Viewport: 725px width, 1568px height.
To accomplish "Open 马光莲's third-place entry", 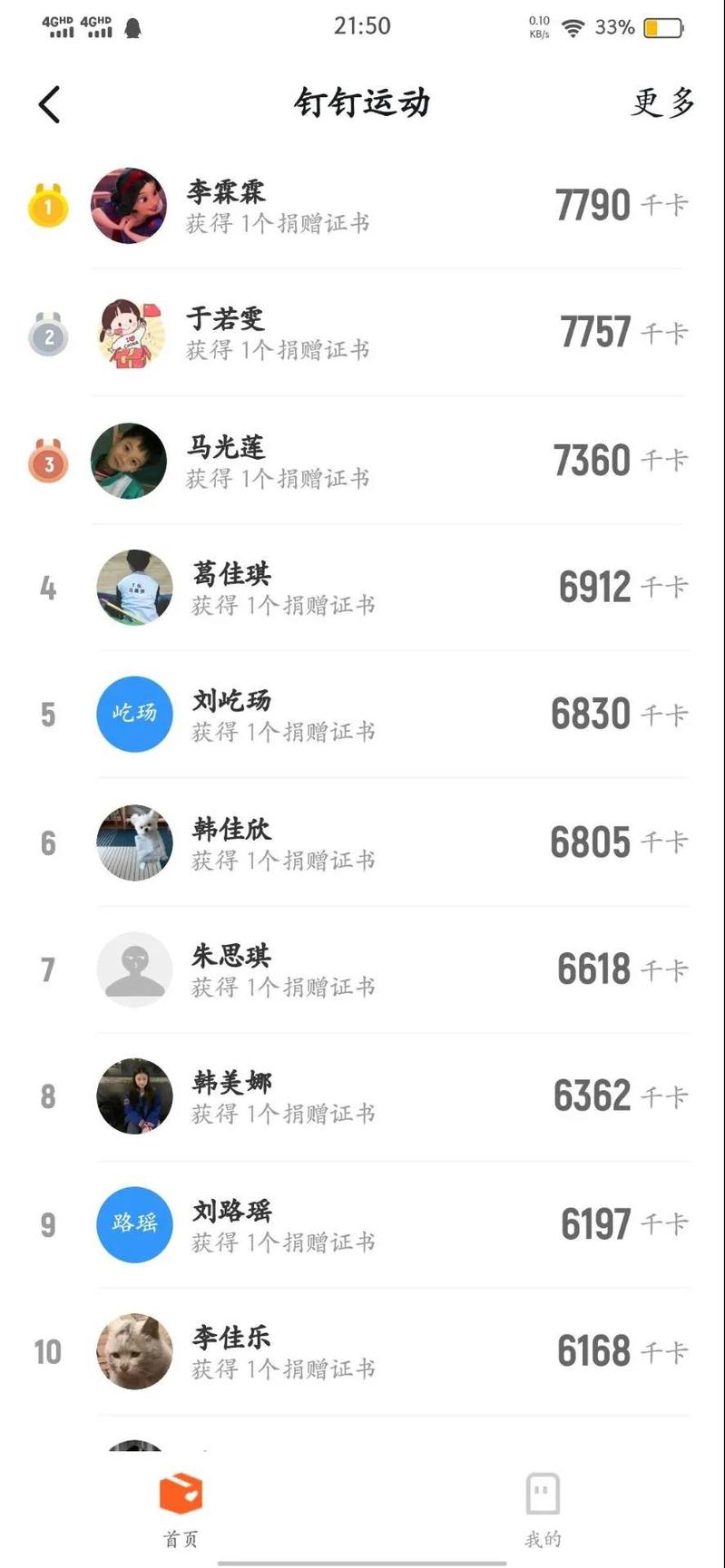I will (x=363, y=461).
